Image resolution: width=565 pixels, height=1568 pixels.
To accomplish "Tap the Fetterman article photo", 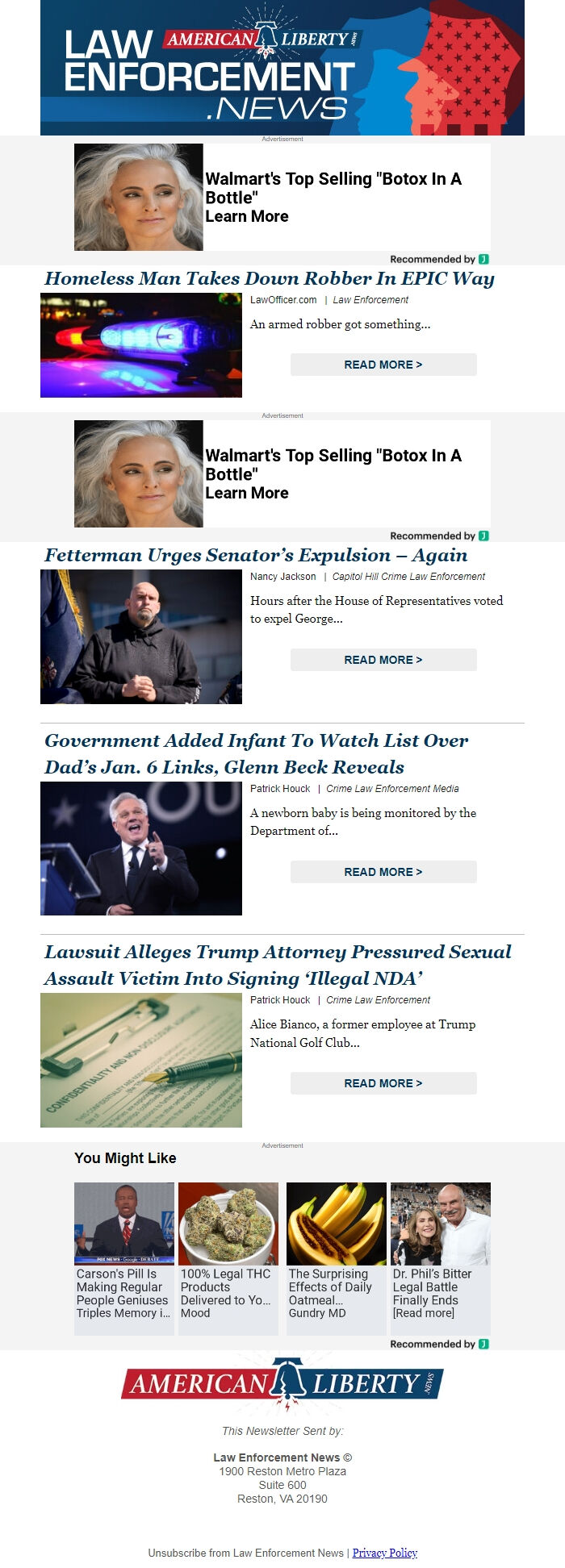I will click(x=141, y=636).
